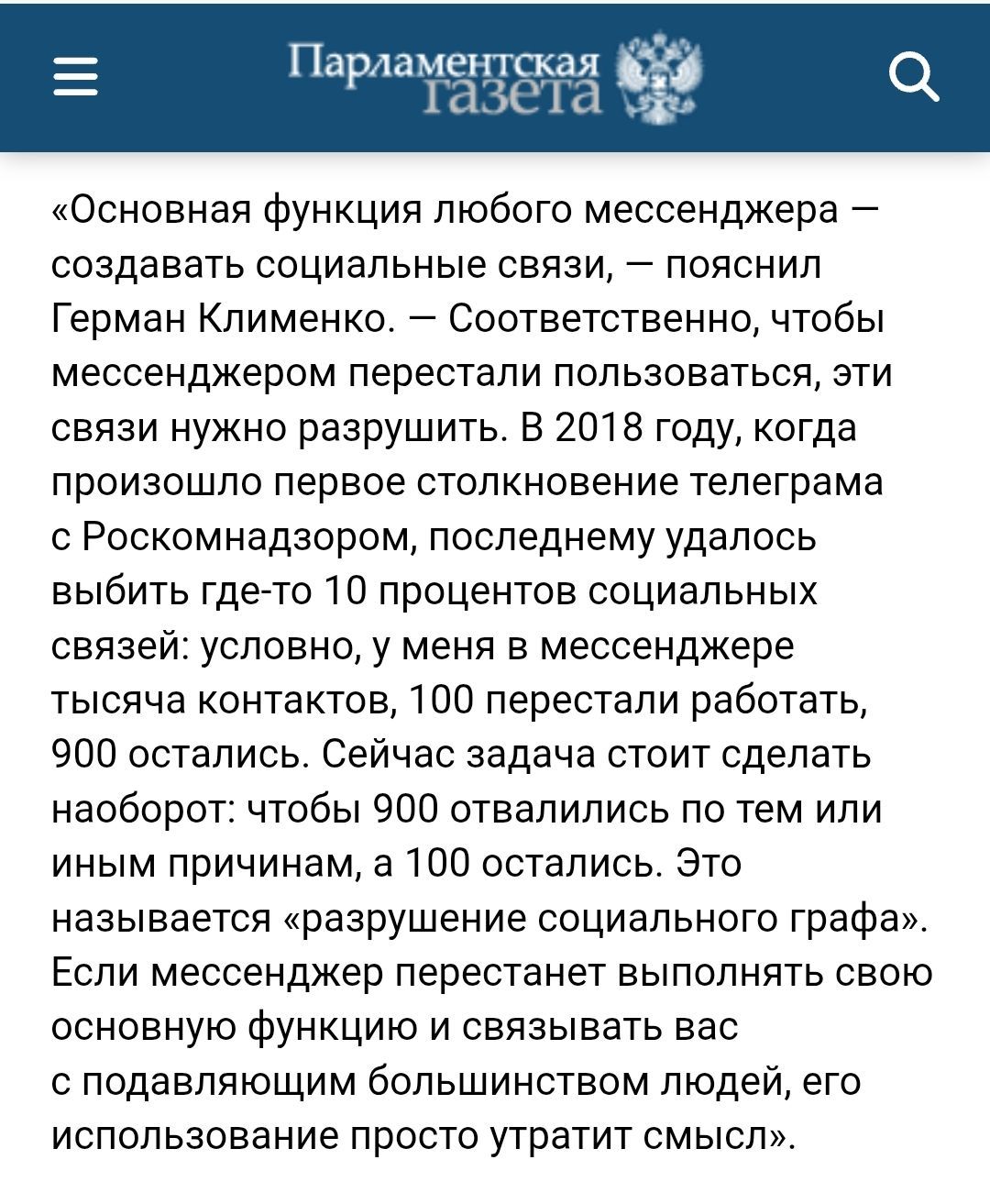
Task: Open site search via magnifier icon
Action: click(x=913, y=78)
